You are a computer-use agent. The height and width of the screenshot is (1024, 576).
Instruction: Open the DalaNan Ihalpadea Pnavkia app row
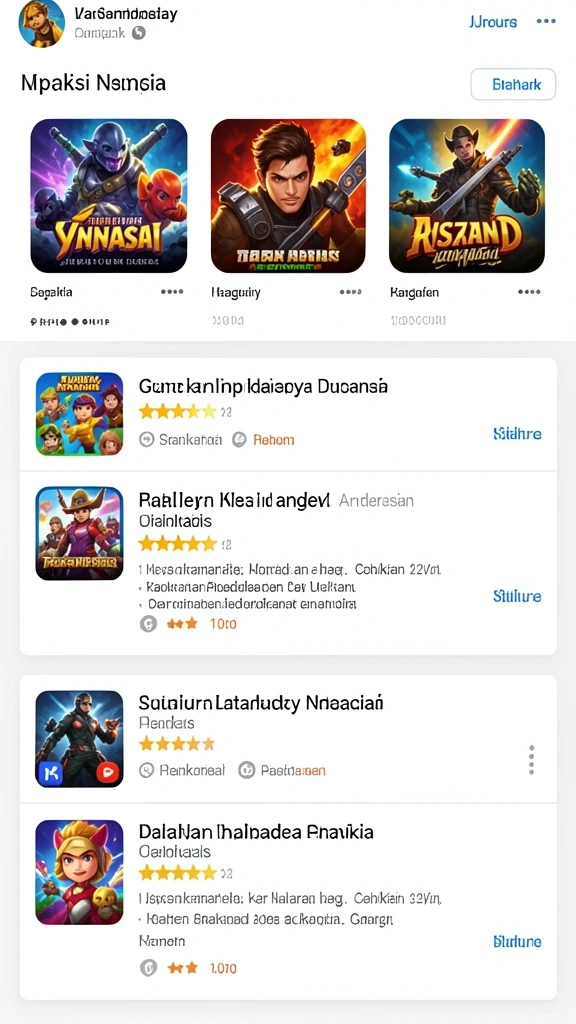(288, 901)
